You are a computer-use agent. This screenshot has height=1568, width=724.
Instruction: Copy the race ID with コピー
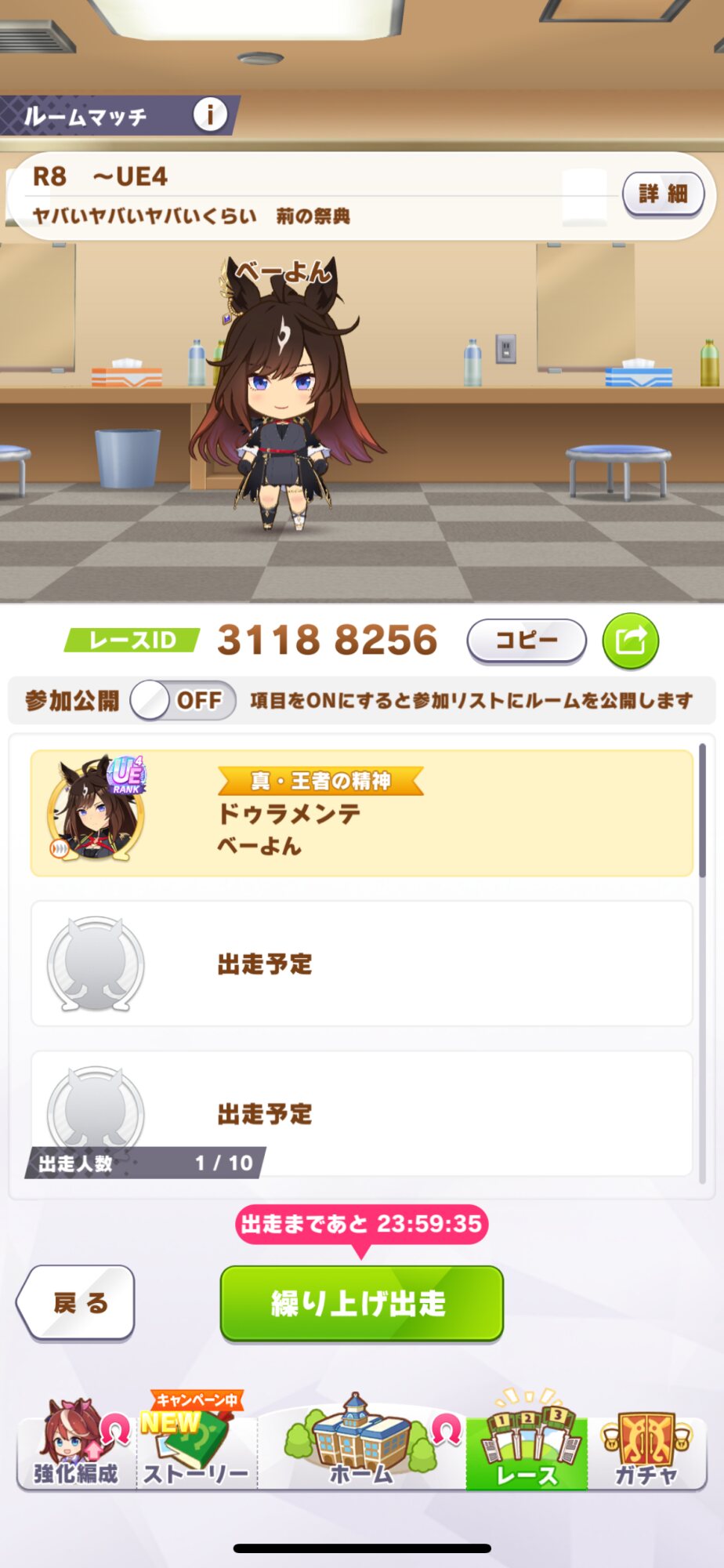(527, 641)
